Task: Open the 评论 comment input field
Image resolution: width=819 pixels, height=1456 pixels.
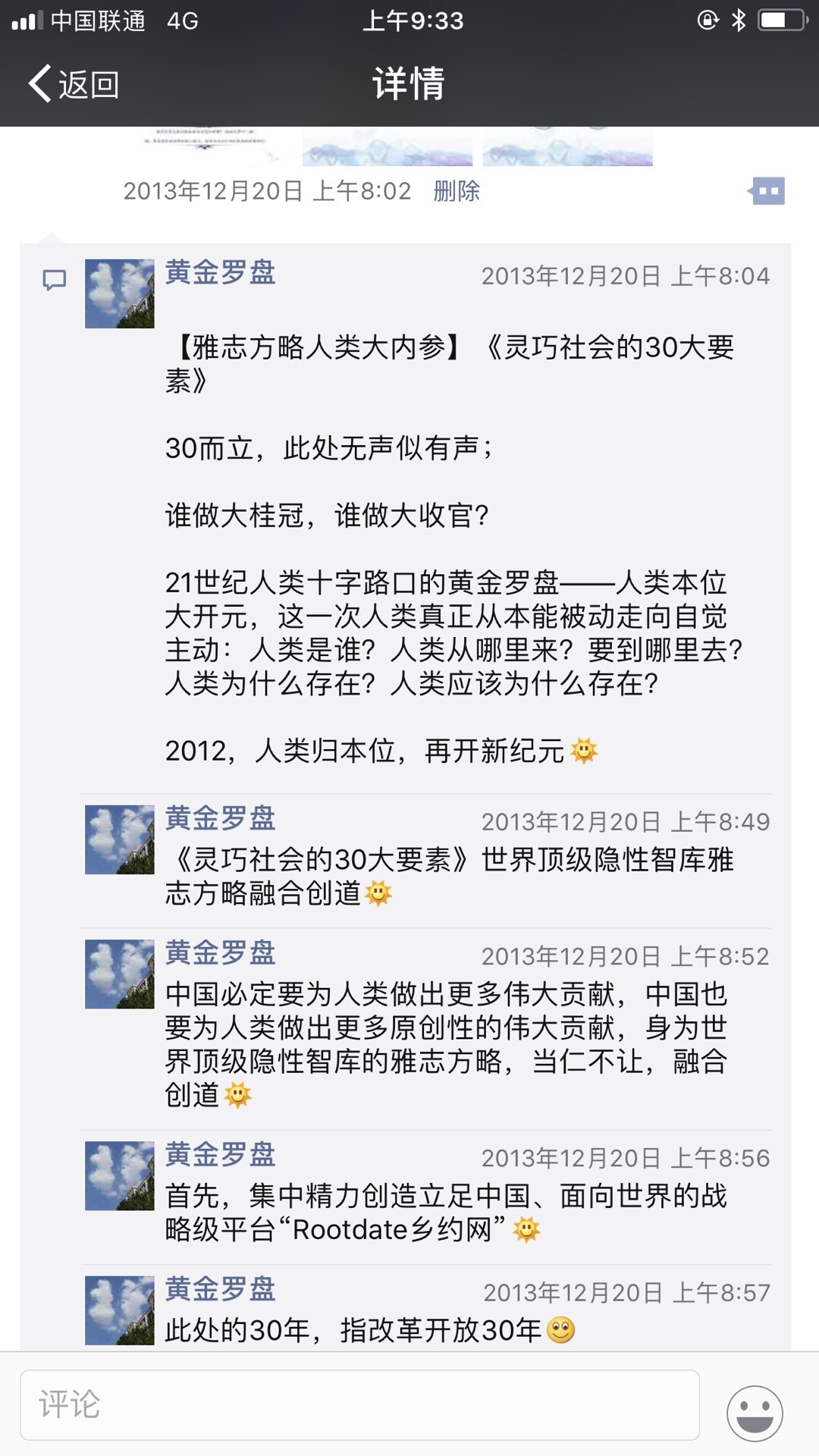Action: pyautogui.click(x=359, y=1404)
